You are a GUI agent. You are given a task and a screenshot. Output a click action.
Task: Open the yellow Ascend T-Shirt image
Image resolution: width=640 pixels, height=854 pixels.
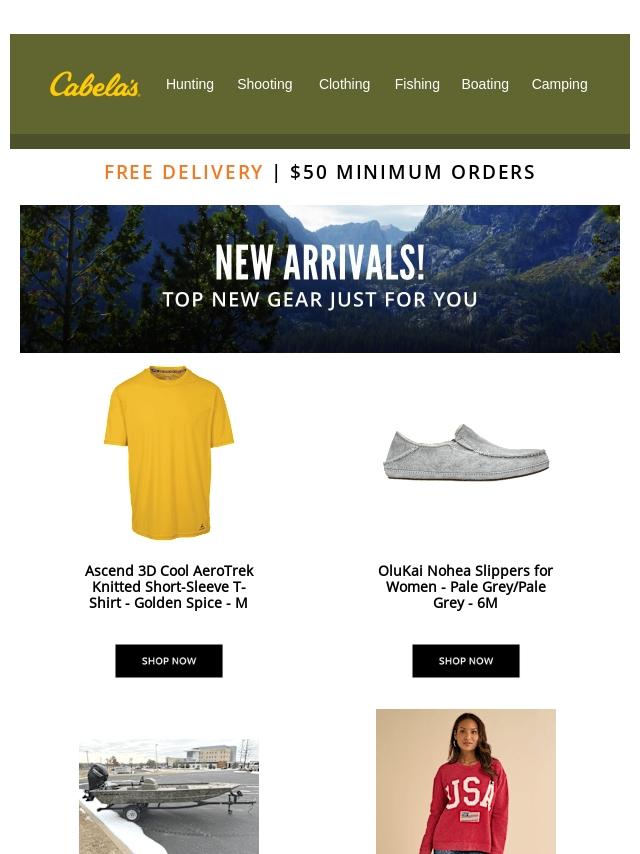click(x=169, y=453)
